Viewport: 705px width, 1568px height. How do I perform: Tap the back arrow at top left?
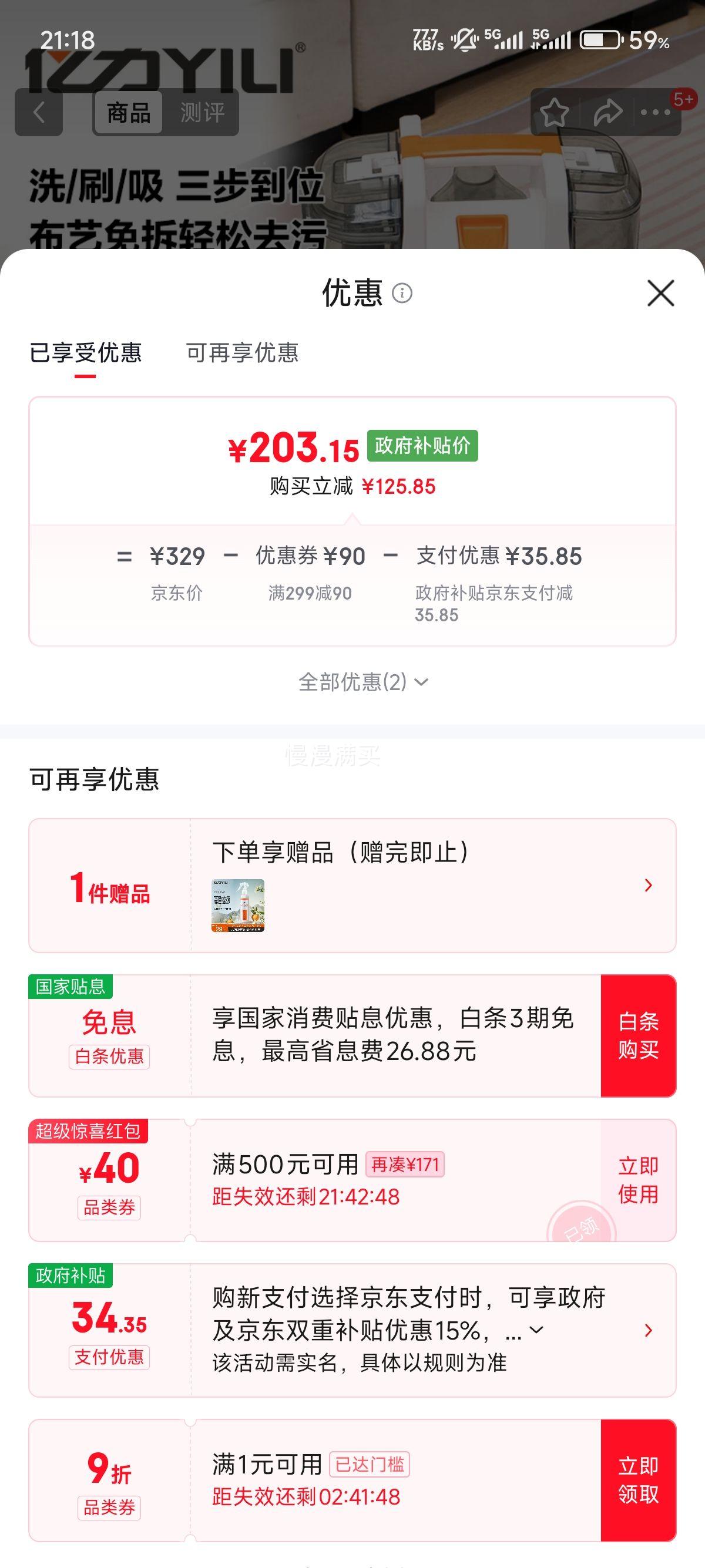(x=39, y=113)
